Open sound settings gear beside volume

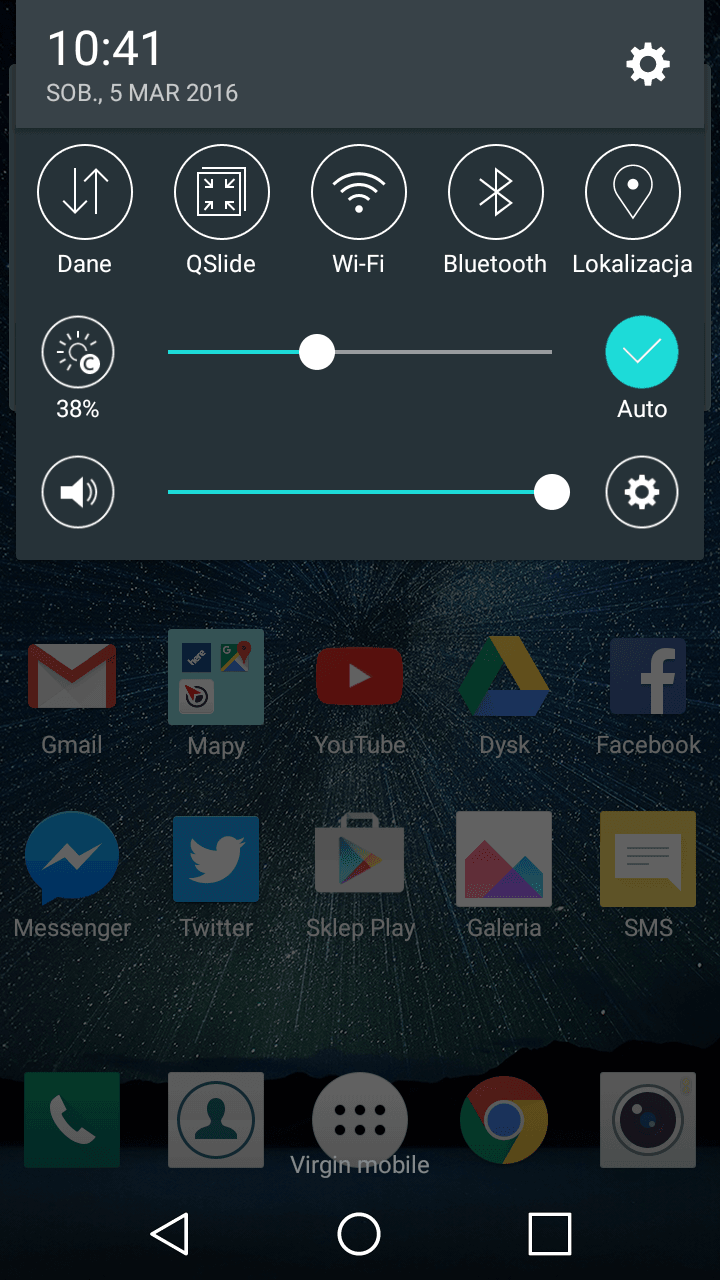click(642, 492)
